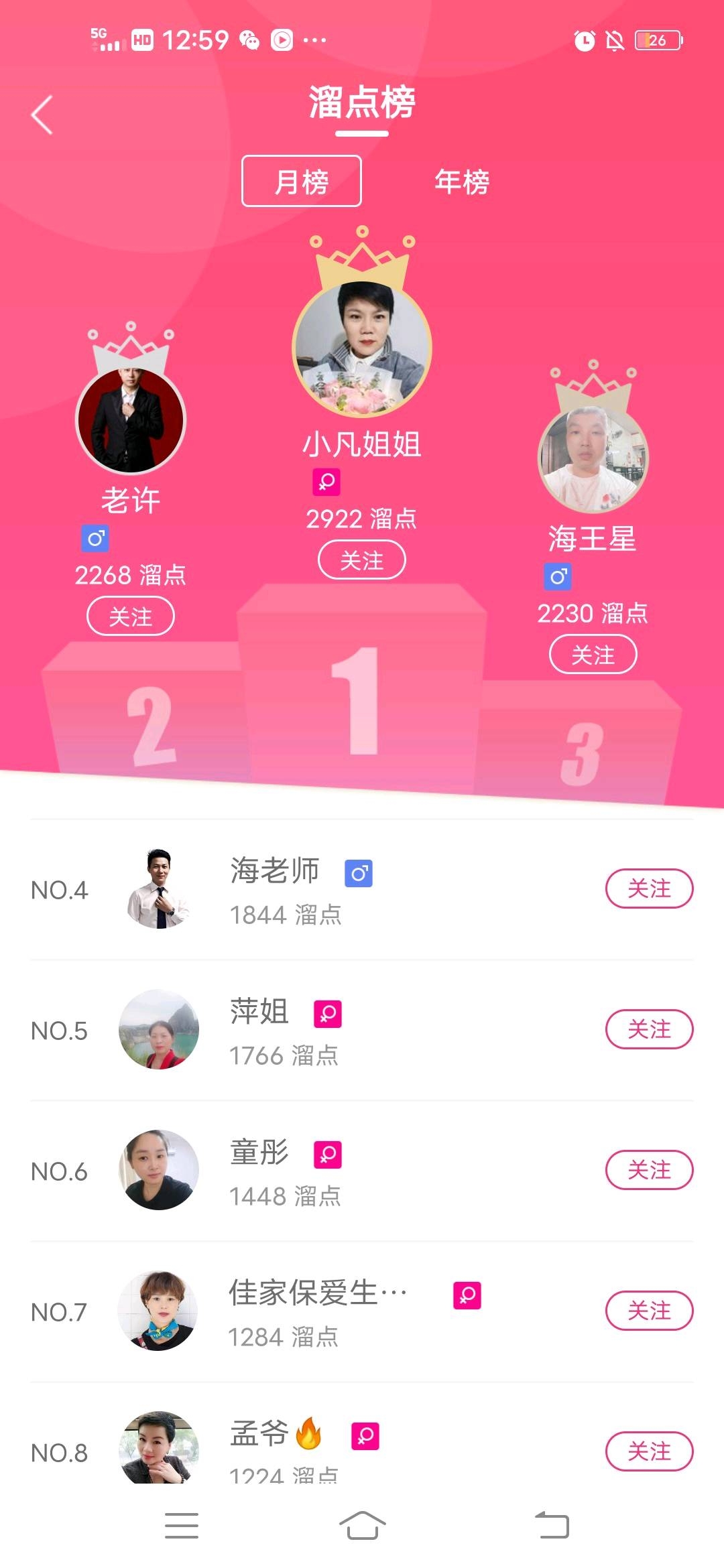This screenshot has width=724, height=1568.
Task: Follow 萍姐 ranked NO.5
Action: point(649,1029)
